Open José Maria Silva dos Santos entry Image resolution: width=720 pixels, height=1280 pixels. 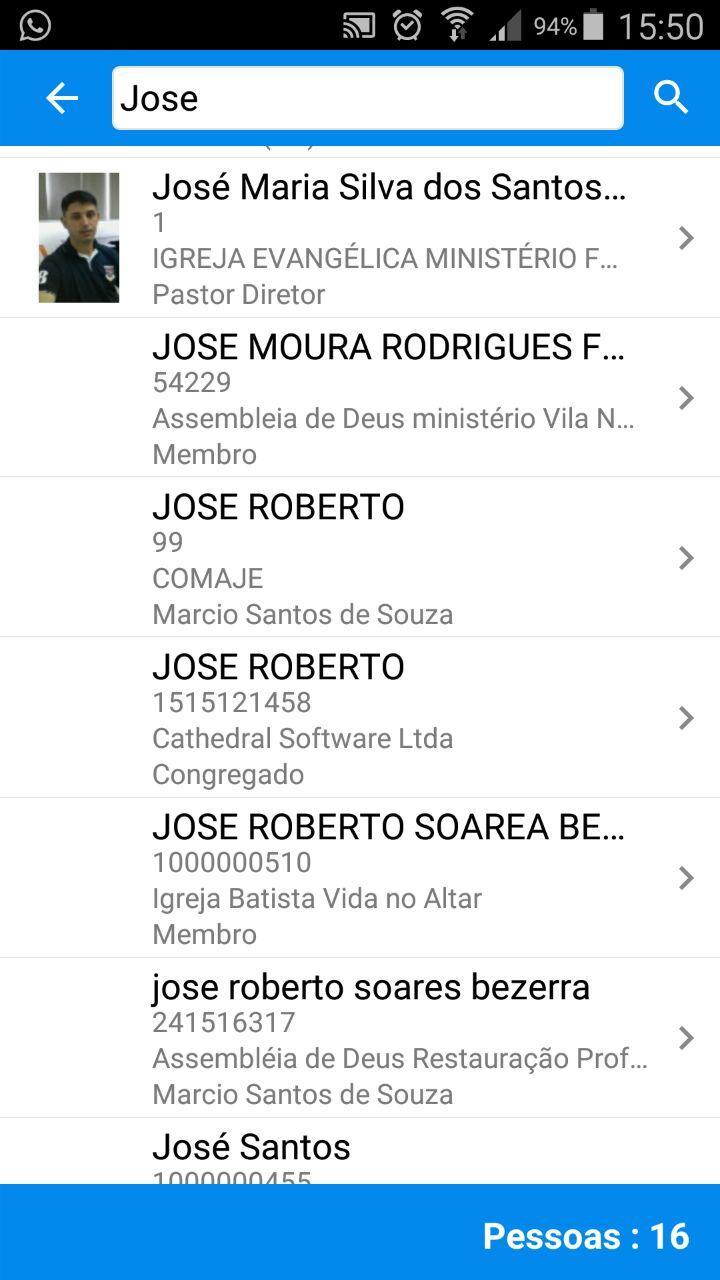[360, 238]
